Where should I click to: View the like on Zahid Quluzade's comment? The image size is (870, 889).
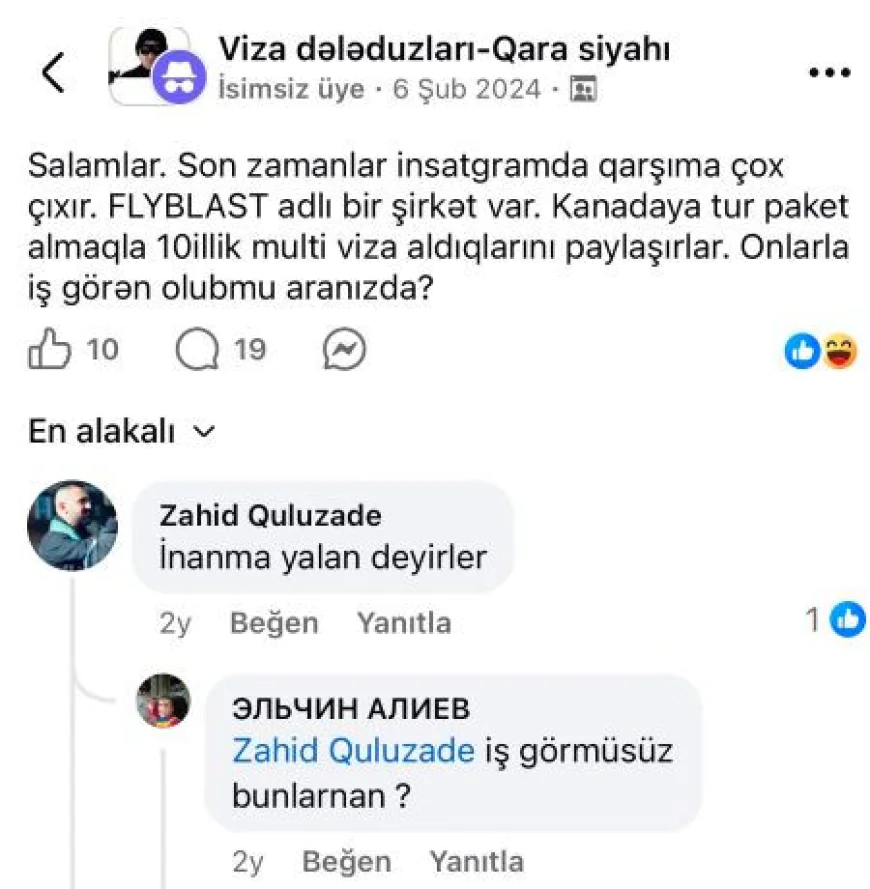(836, 621)
